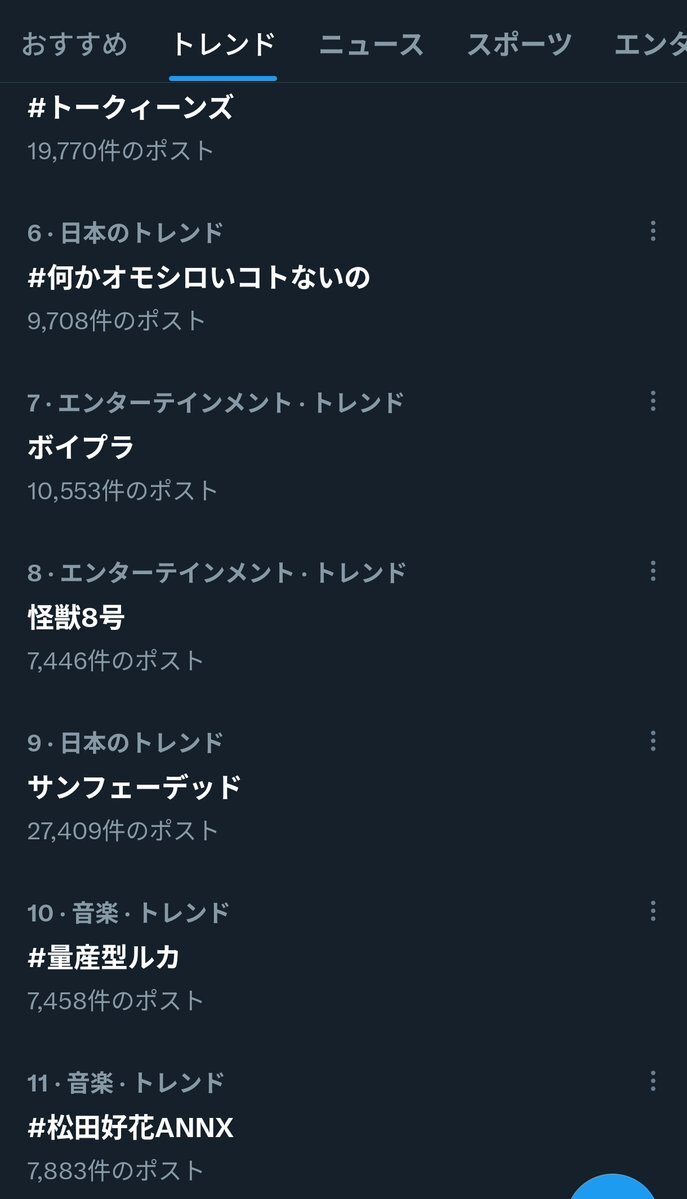Tap the overflow dots next to サンフェーデッド
This screenshot has height=1199, width=687.
[x=653, y=740]
